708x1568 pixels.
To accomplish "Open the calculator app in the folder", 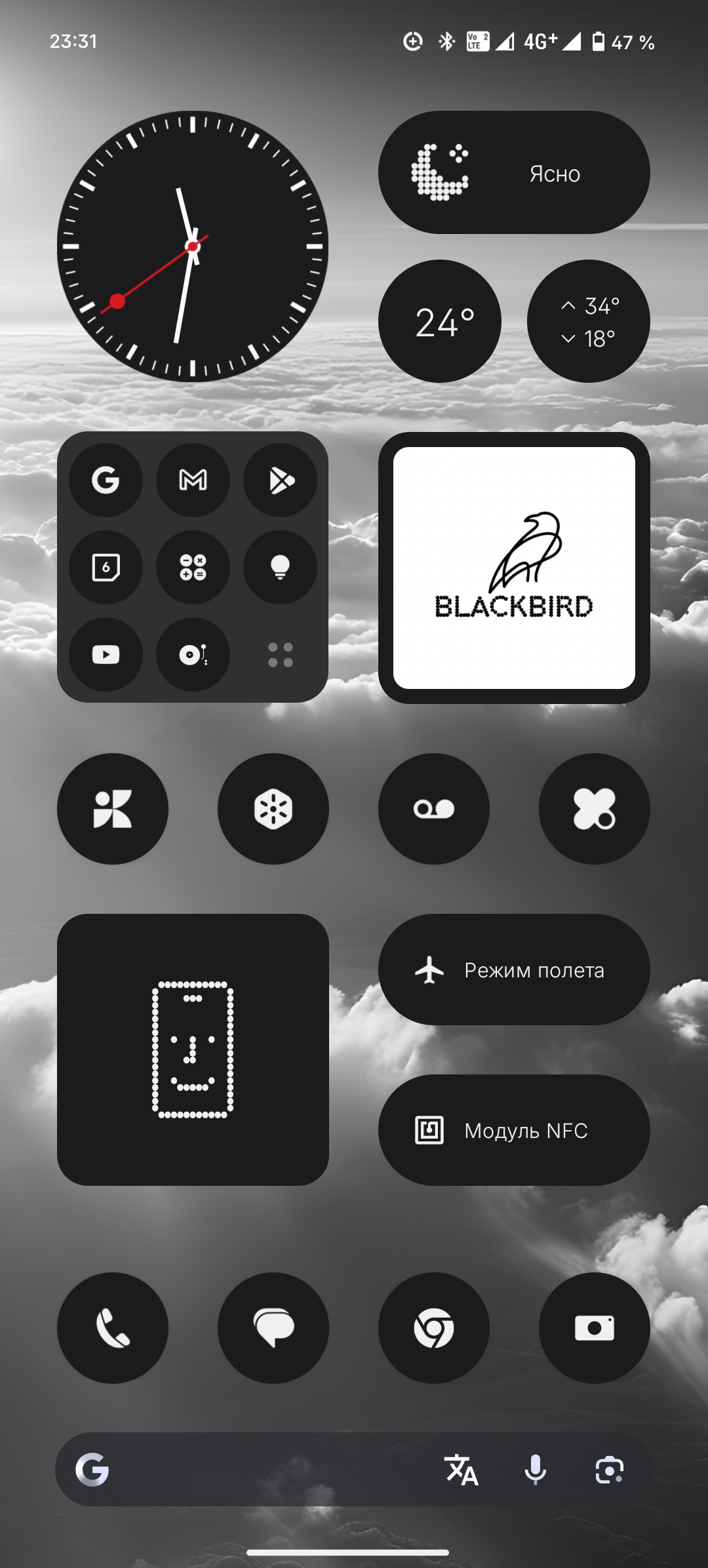I will [193, 567].
